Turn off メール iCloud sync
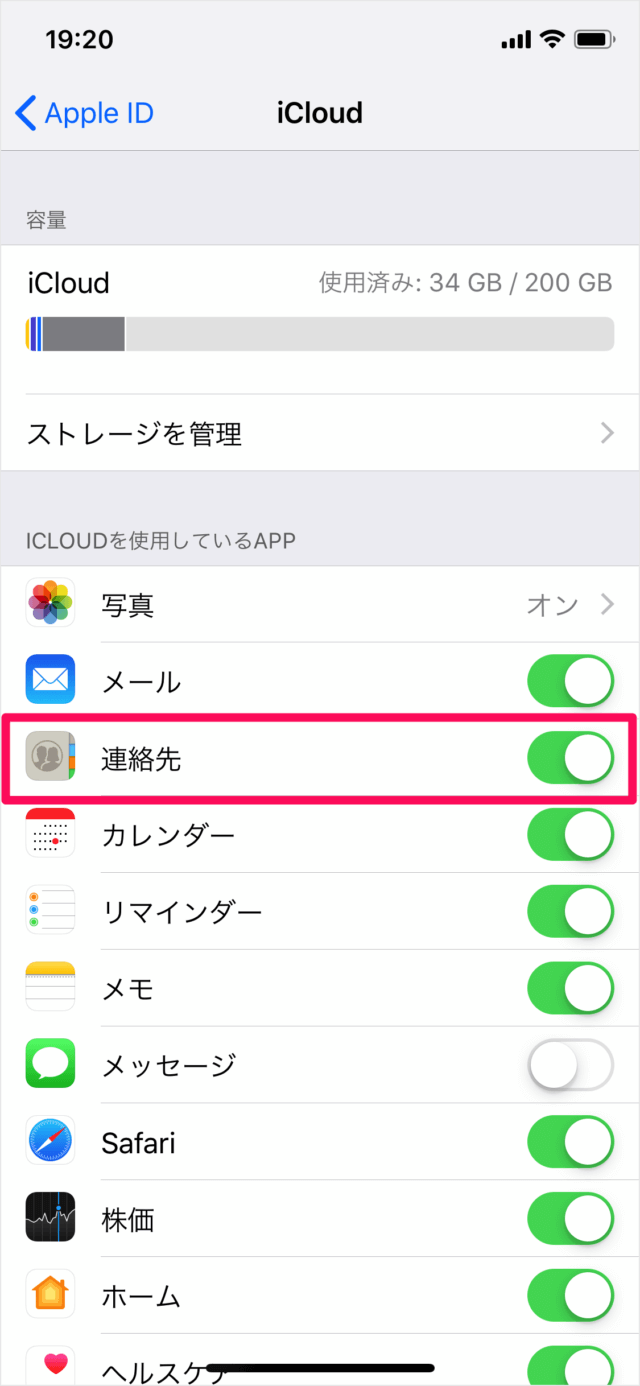This screenshot has height=1386, width=640. (570, 682)
